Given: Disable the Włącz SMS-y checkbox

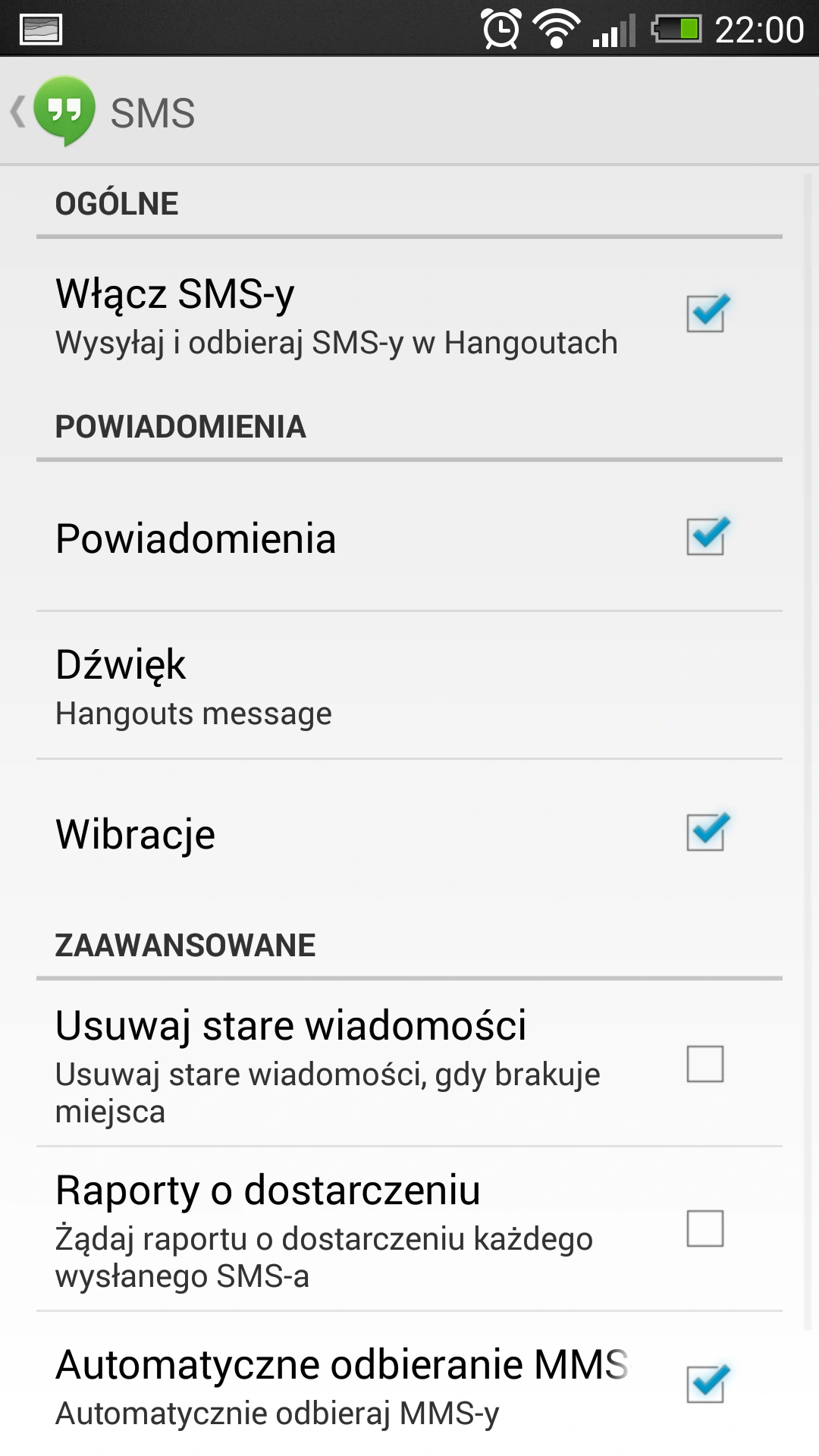Looking at the screenshot, I should point(708,313).
